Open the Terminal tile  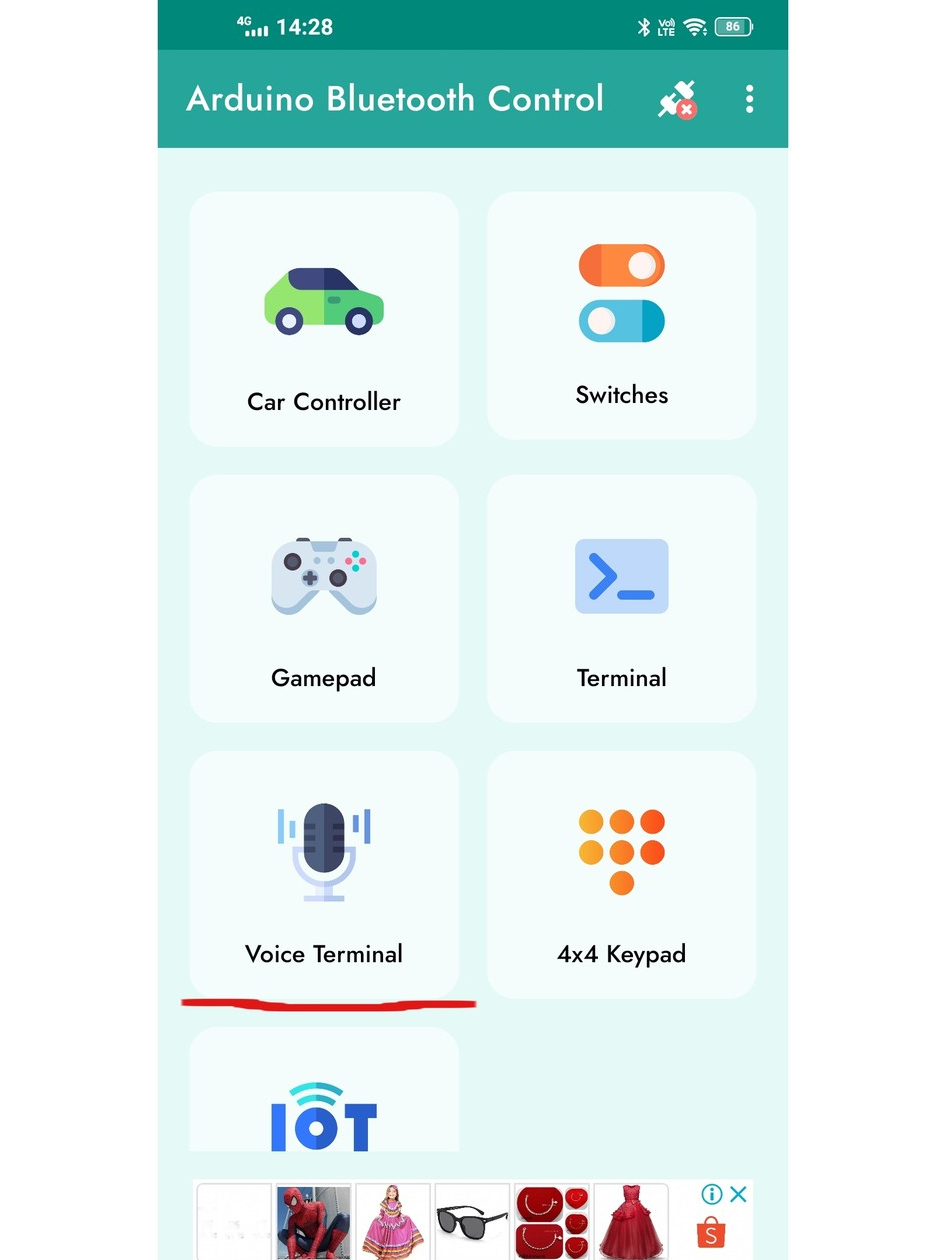tap(622, 599)
